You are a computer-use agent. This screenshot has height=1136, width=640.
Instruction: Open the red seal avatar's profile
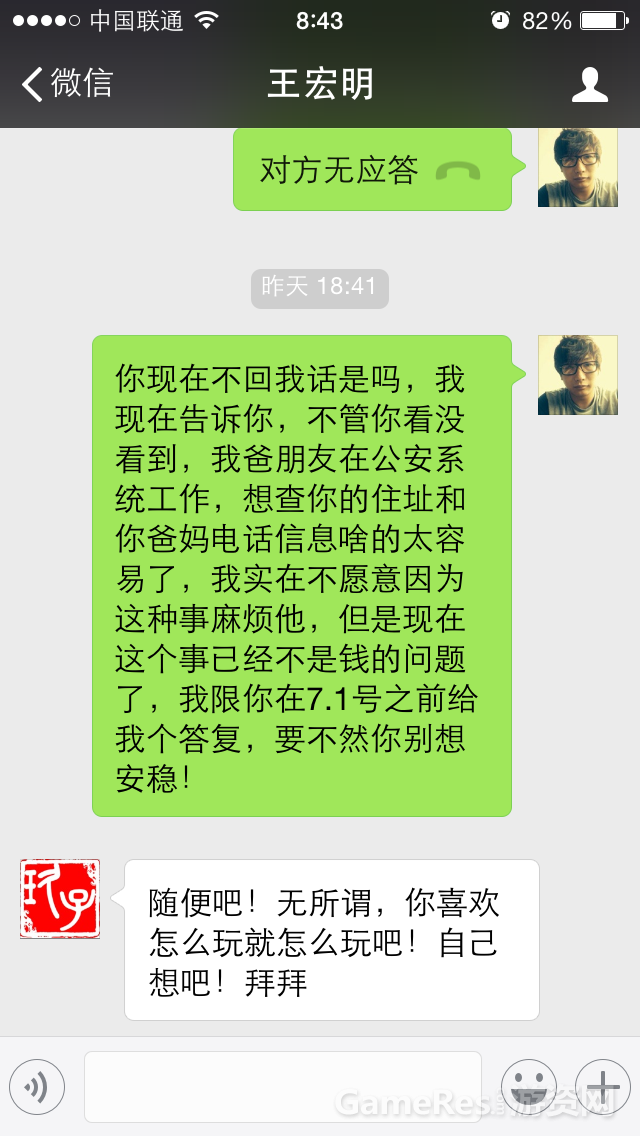[60, 898]
